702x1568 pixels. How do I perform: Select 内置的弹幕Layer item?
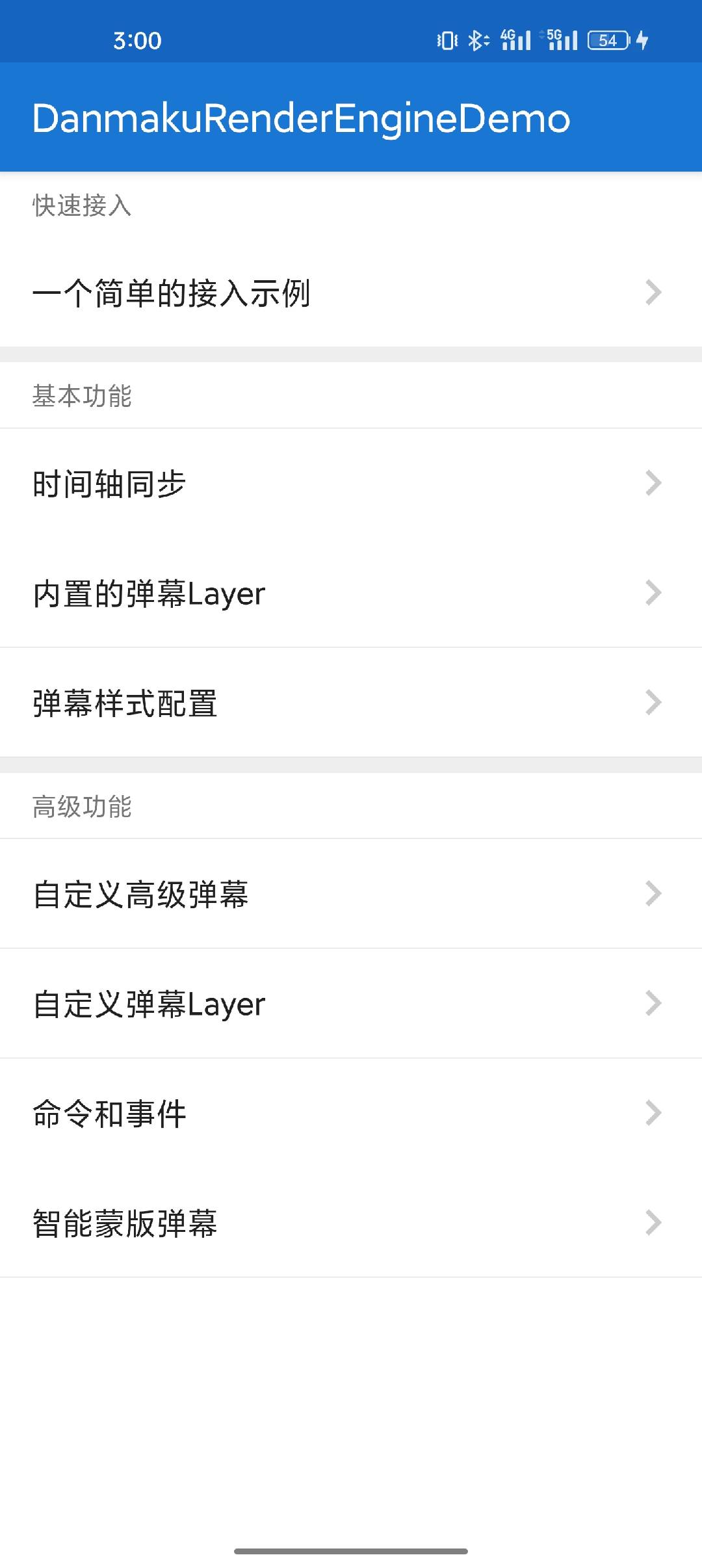pyautogui.click(x=351, y=593)
